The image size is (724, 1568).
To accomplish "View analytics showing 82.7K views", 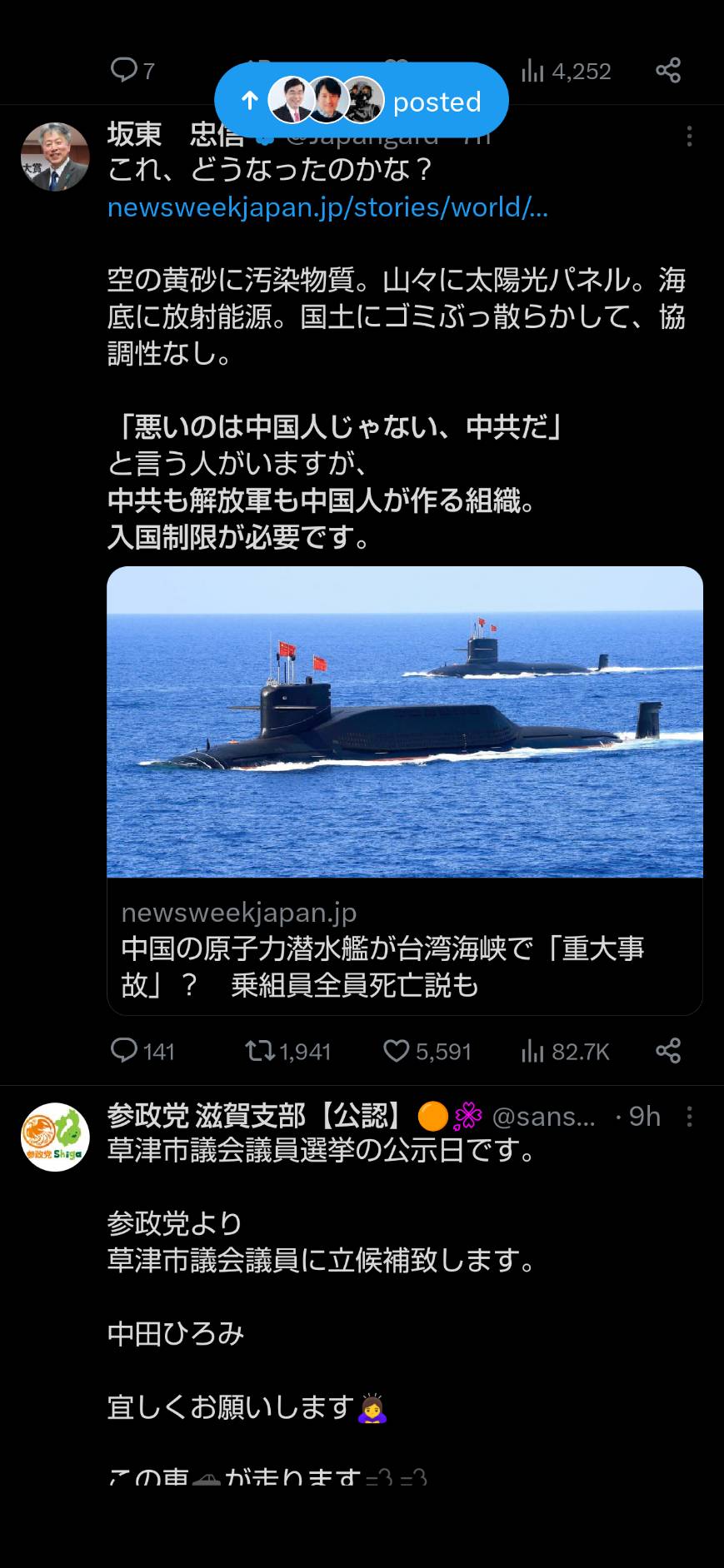I will (x=566, y=1051).
